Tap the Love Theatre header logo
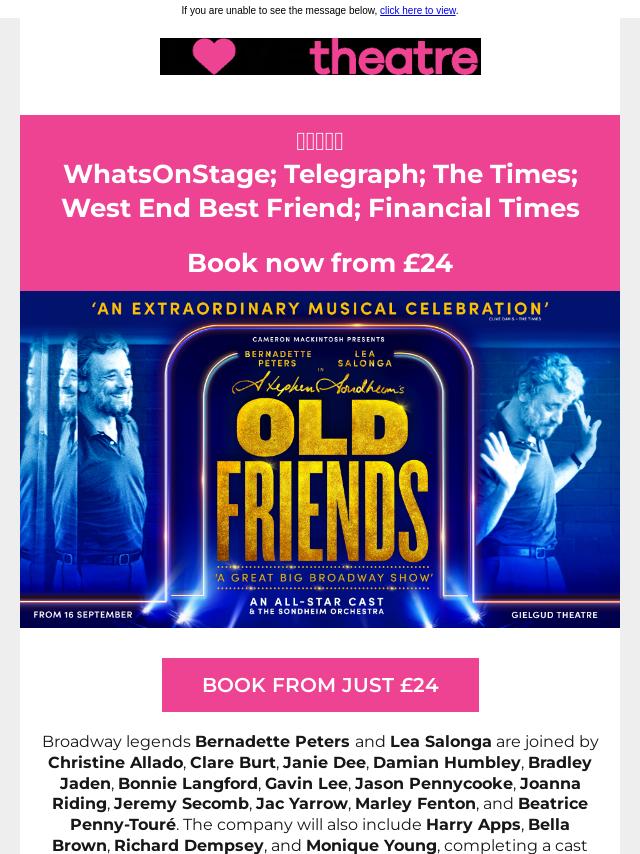 pos(320,57)
